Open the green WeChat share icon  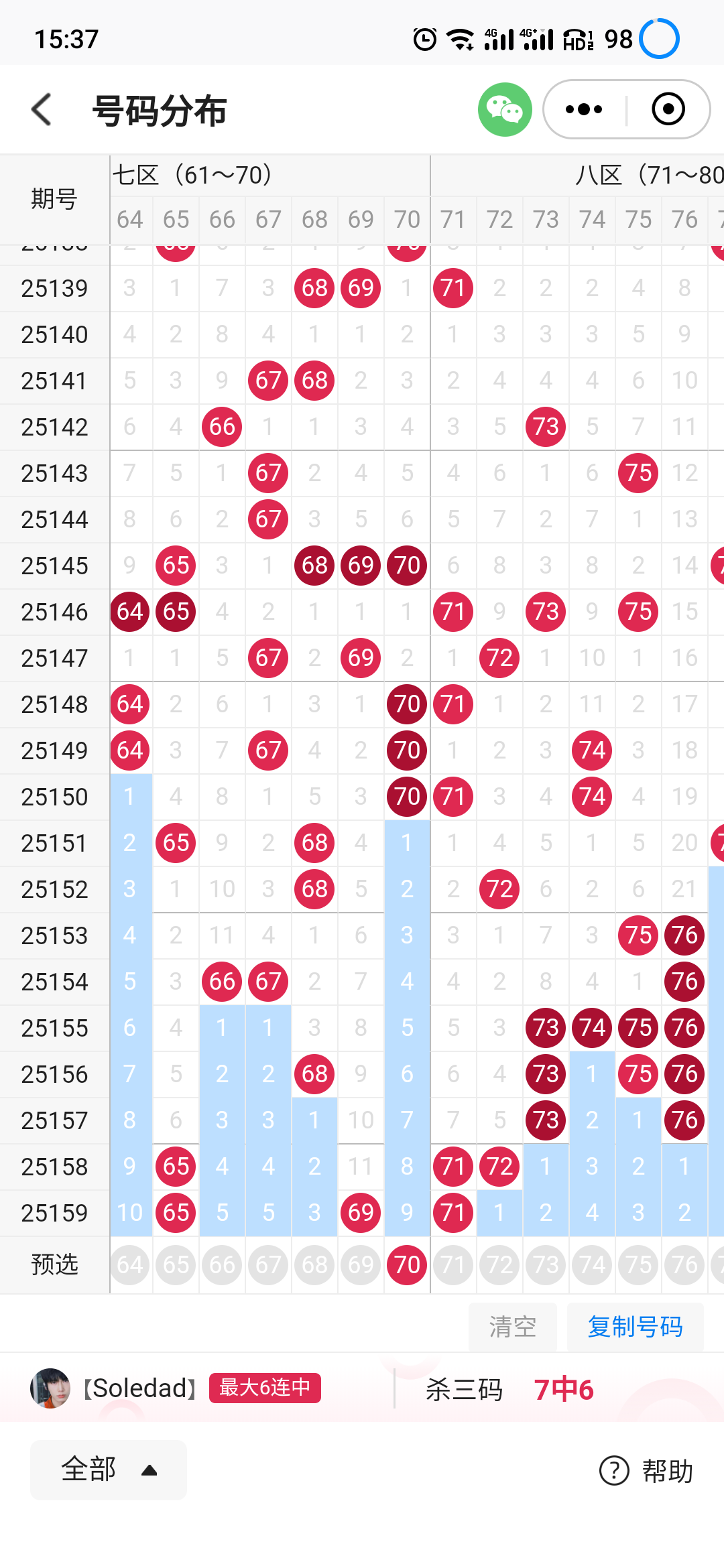click(x=505, y=109)
